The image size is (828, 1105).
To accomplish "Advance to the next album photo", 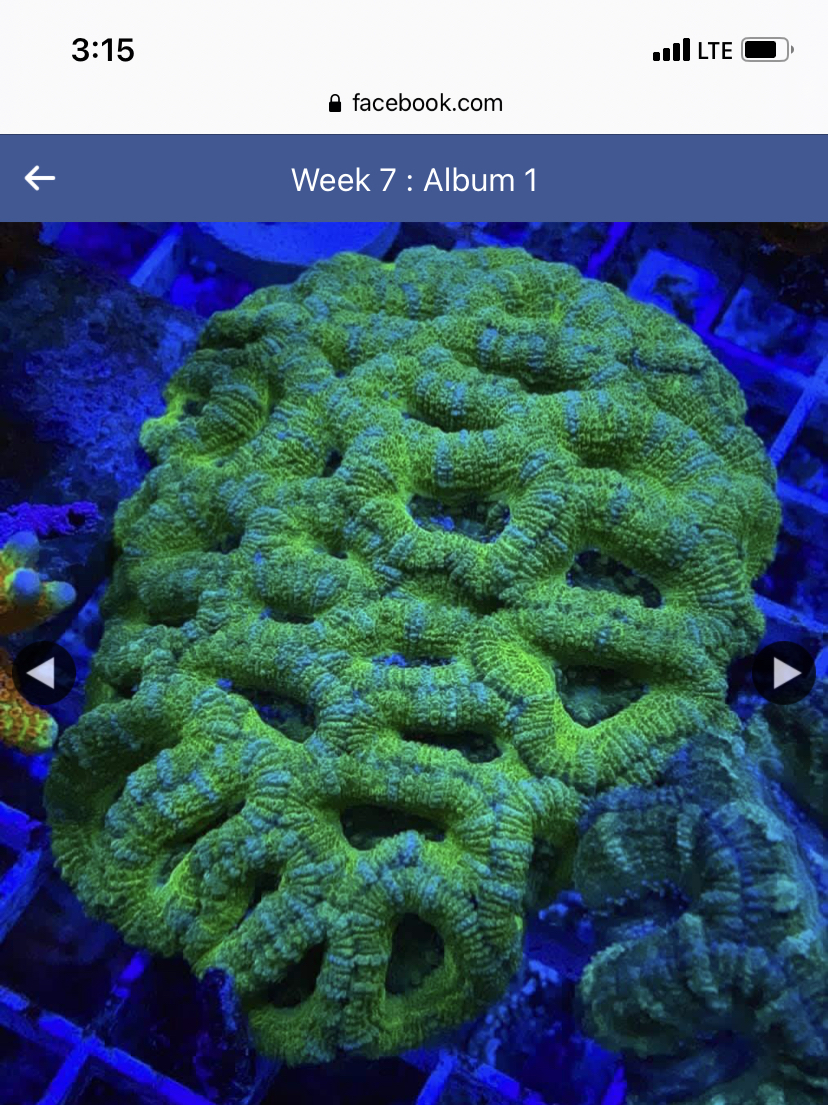I will [x=785, y=673].
